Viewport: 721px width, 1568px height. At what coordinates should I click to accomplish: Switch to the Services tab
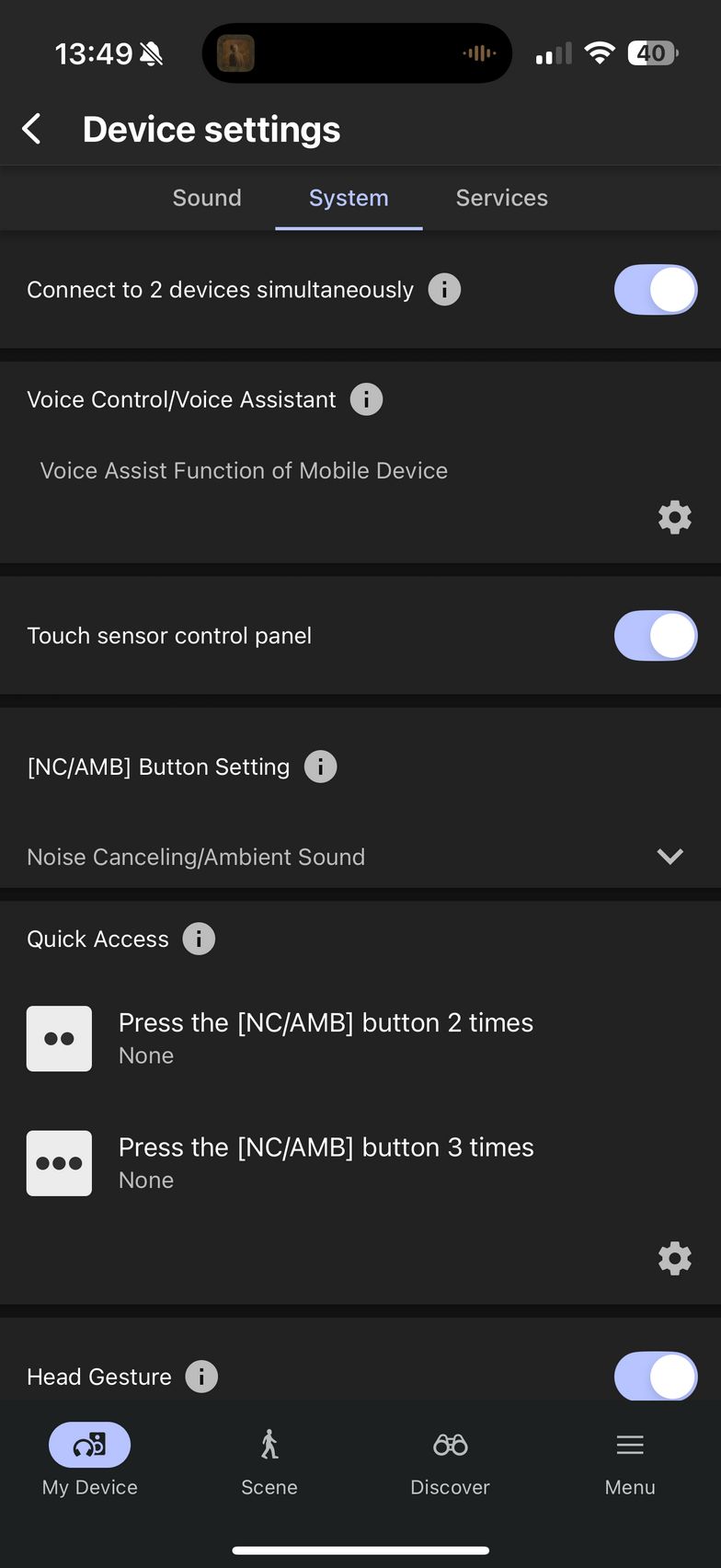502,198
